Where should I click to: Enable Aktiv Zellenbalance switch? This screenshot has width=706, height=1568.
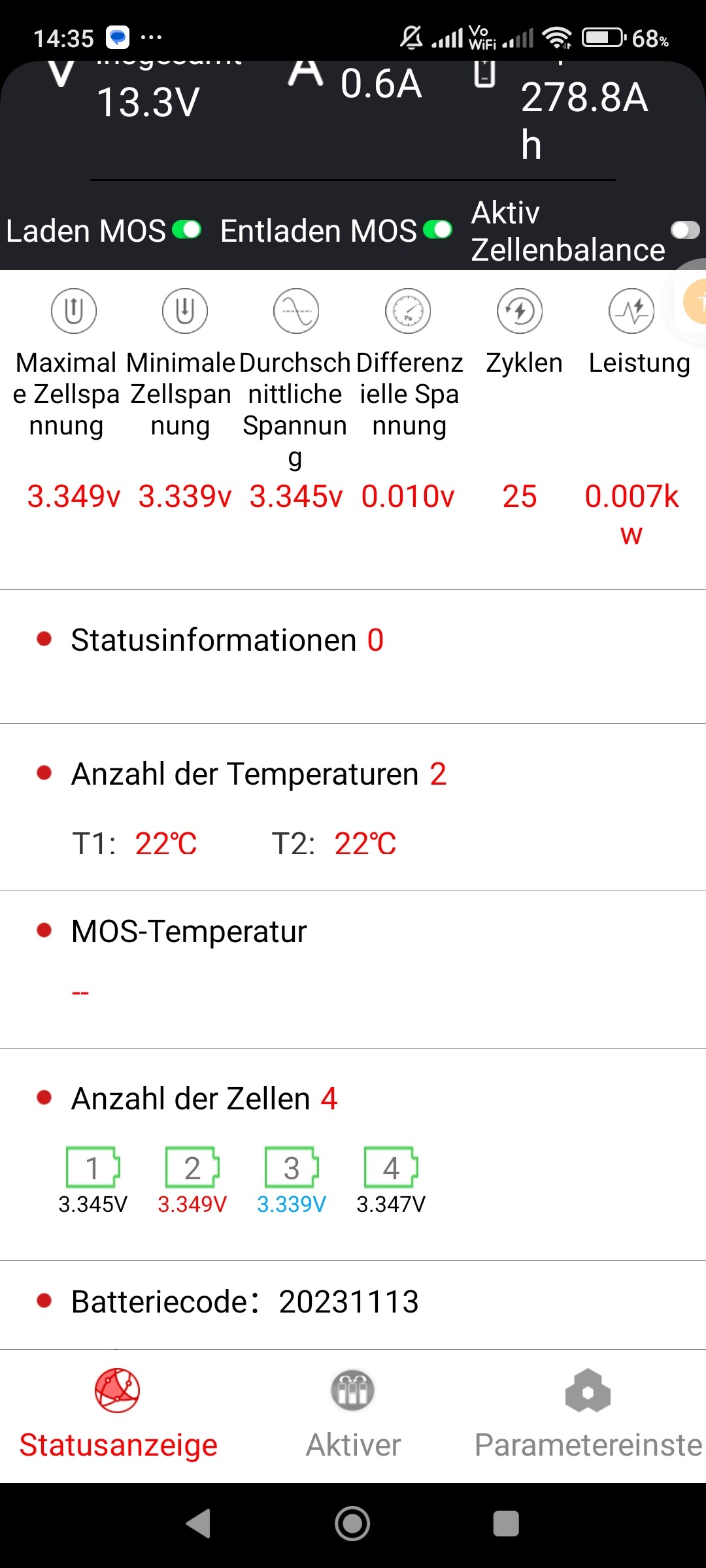(x=685, y=230)
